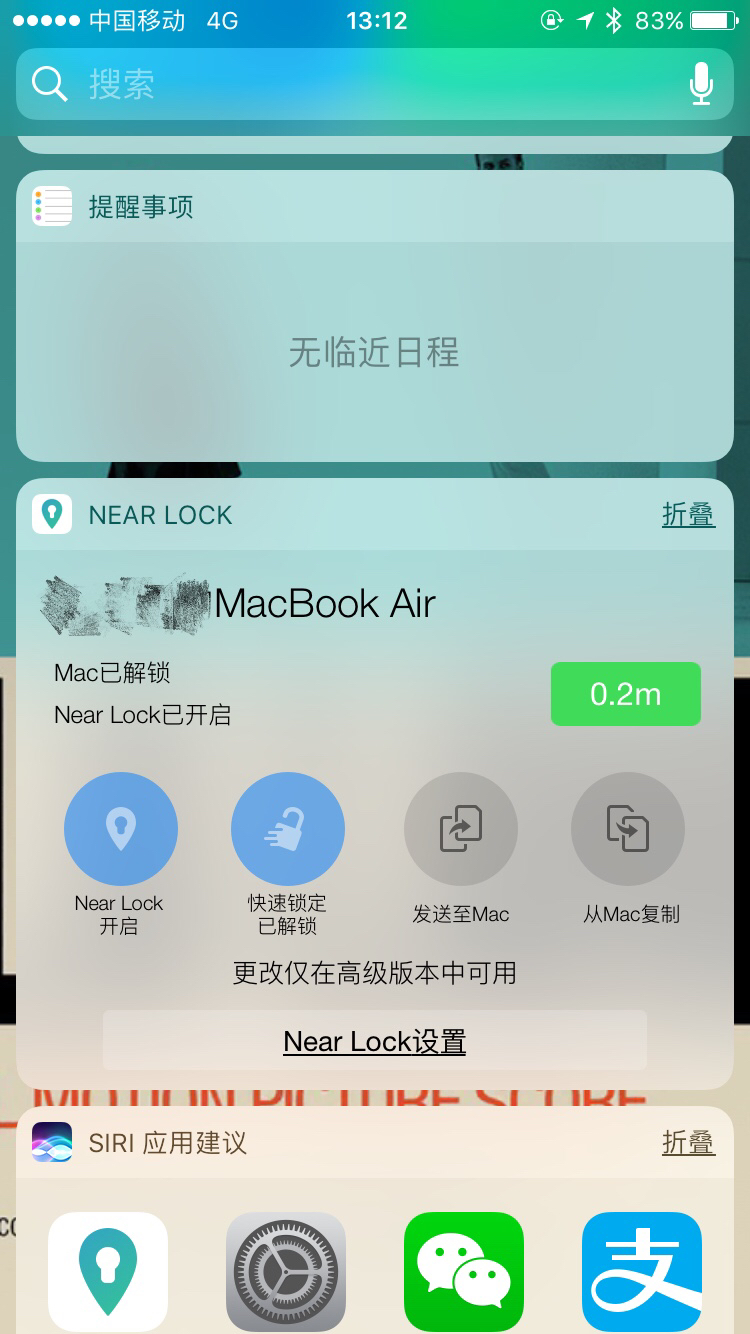Toggle 快速锁定 quick lock
The height and width of the screenshot is (1334, 750).
pos(288,828)
